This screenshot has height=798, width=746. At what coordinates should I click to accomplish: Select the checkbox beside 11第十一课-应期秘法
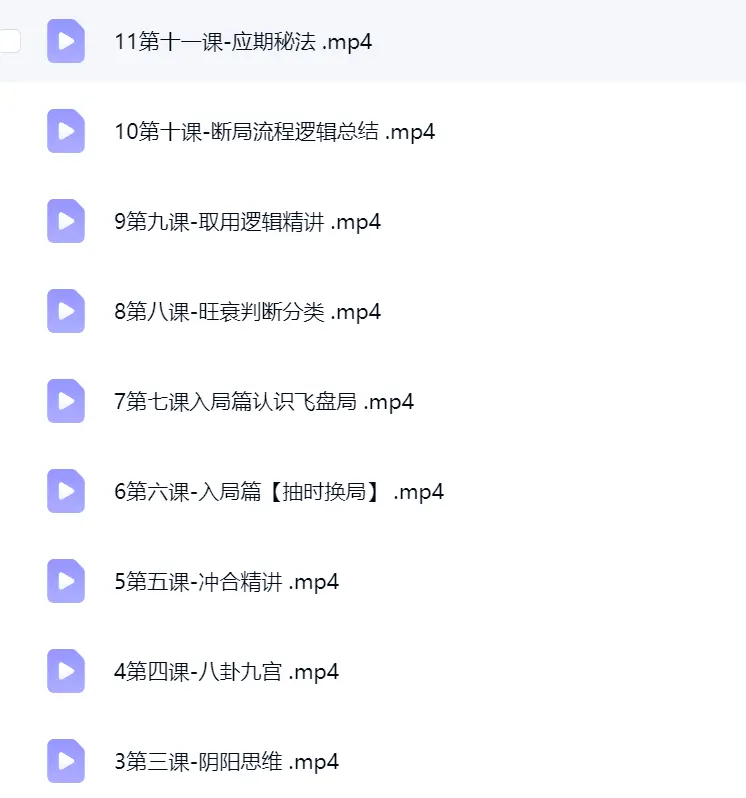tap(9, 41)
